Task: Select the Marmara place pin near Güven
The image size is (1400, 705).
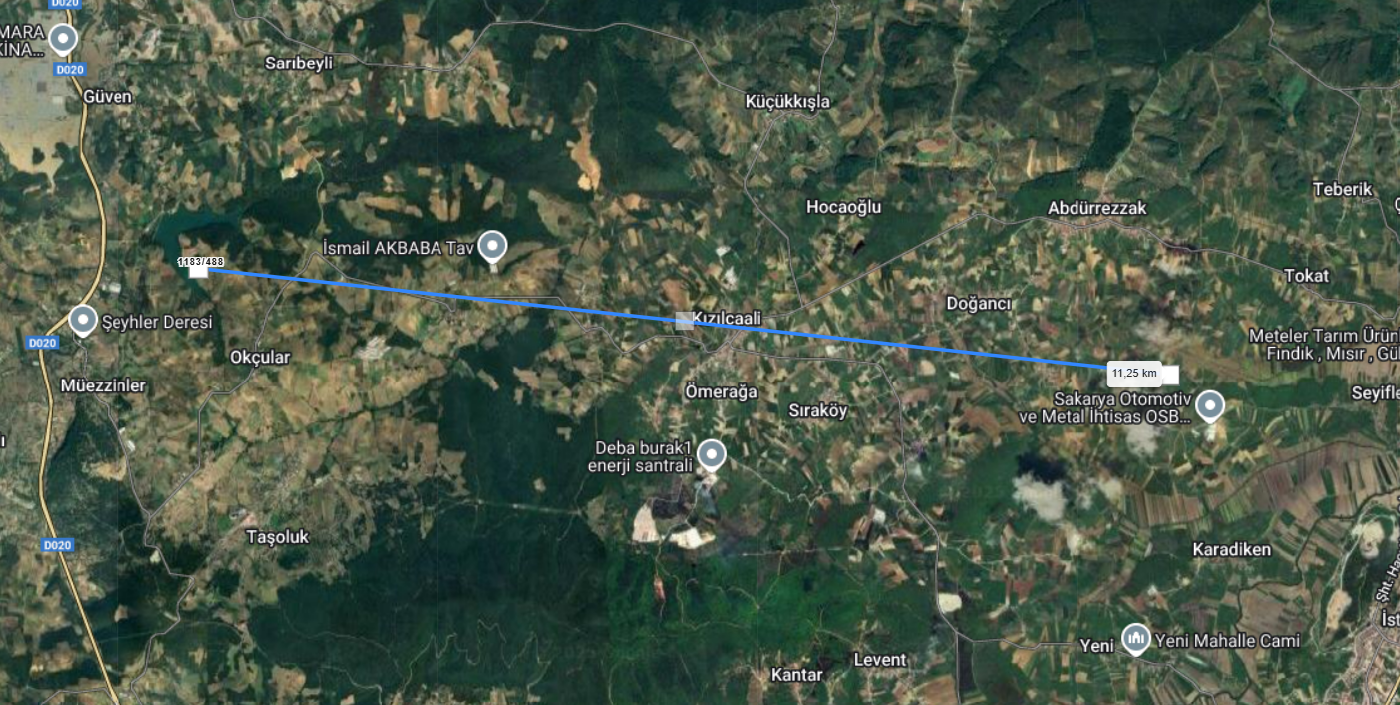Action: pos(64,39)
